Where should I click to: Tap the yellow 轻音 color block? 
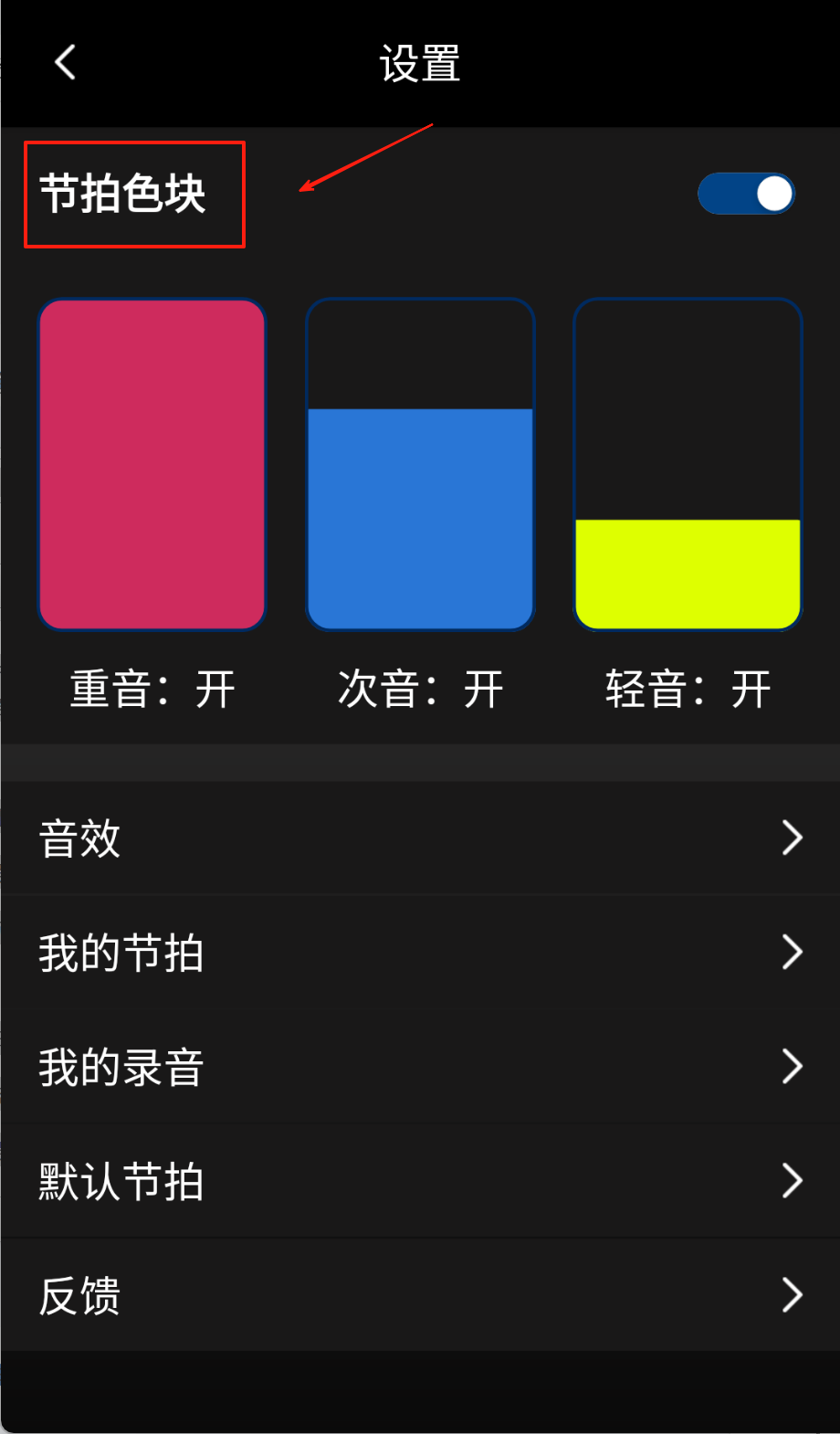(x=688, y=572)
